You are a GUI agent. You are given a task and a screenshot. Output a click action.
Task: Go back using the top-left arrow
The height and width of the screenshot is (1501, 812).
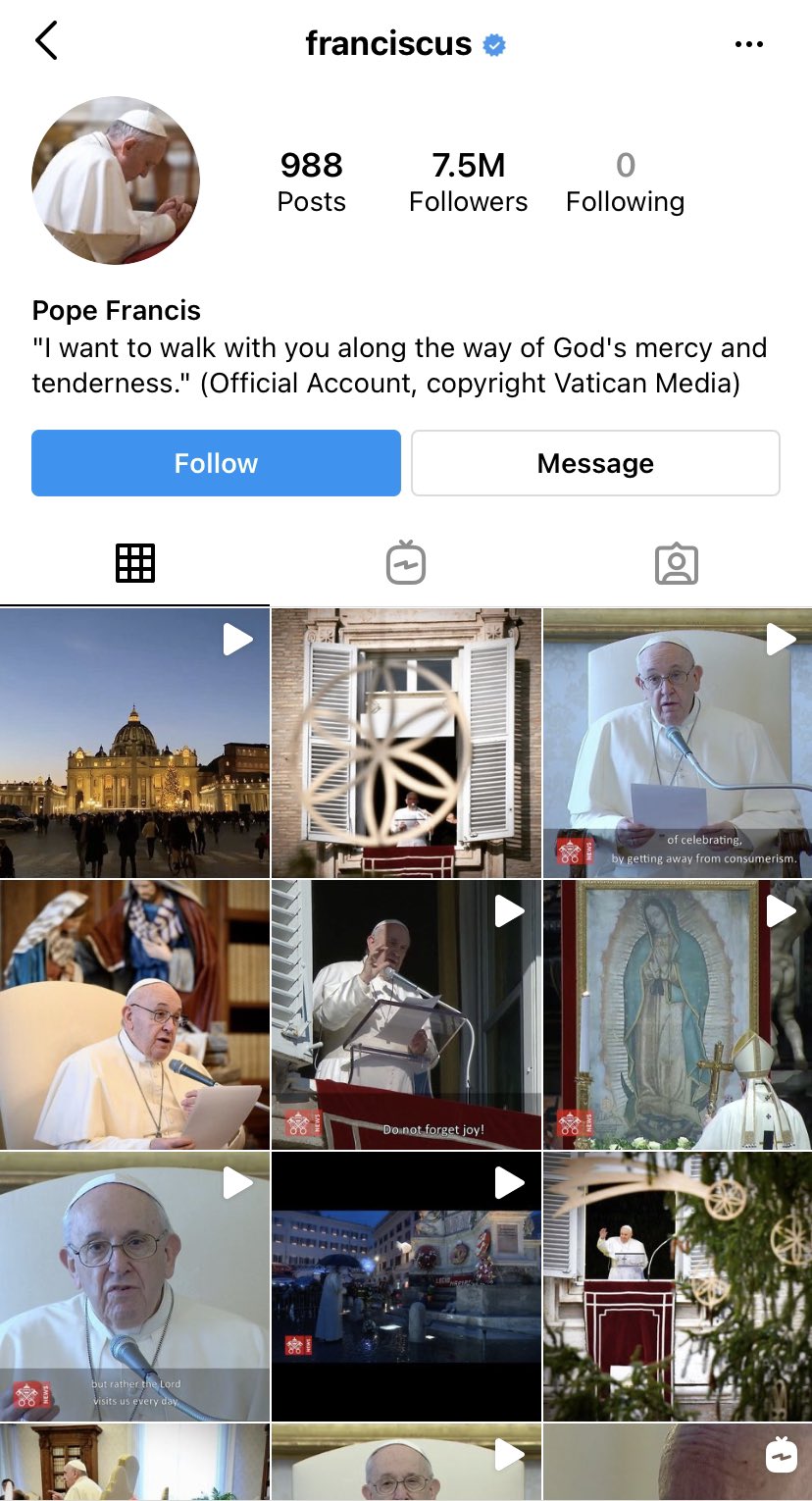click(x=46, y=42)
